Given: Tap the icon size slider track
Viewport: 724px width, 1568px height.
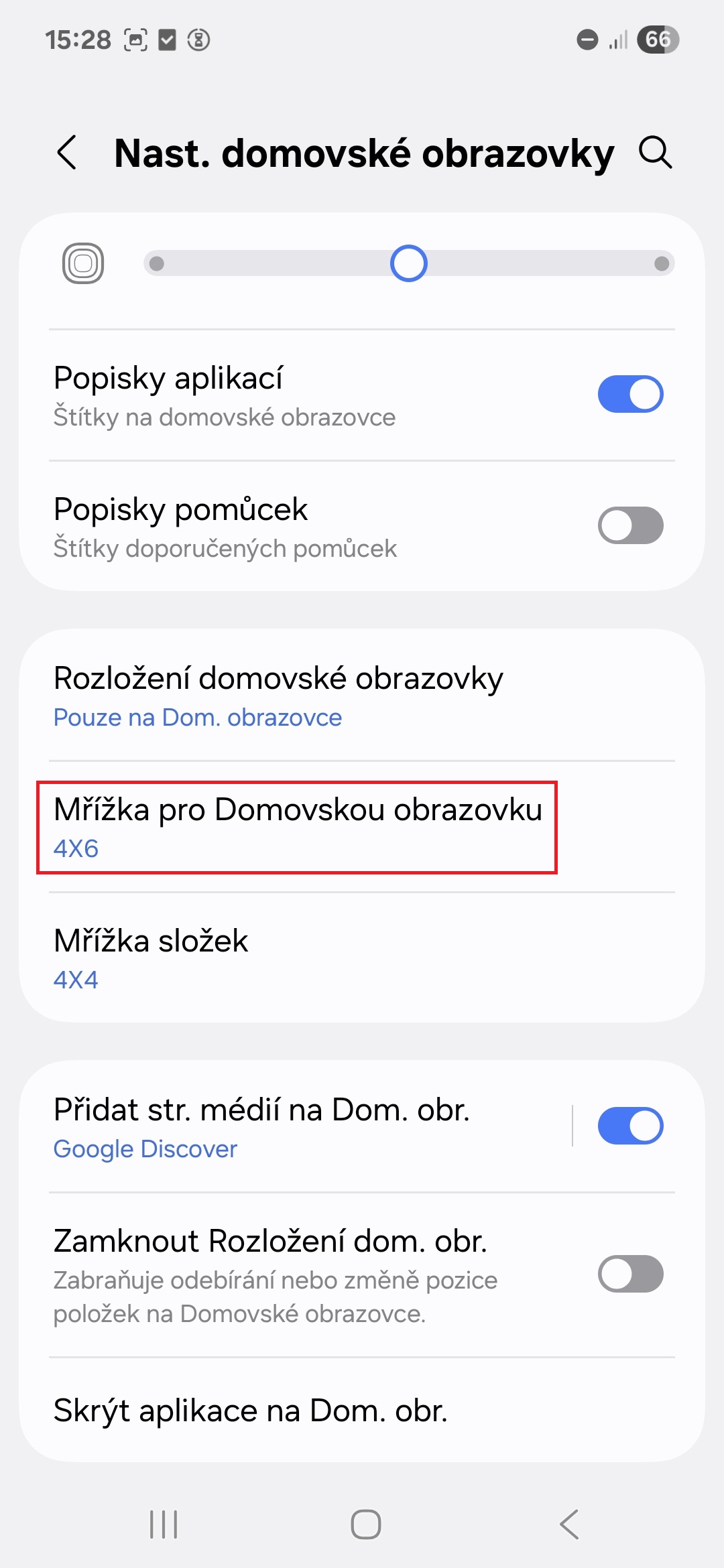Looking at the screenshot, I should (x=409, y=263).
